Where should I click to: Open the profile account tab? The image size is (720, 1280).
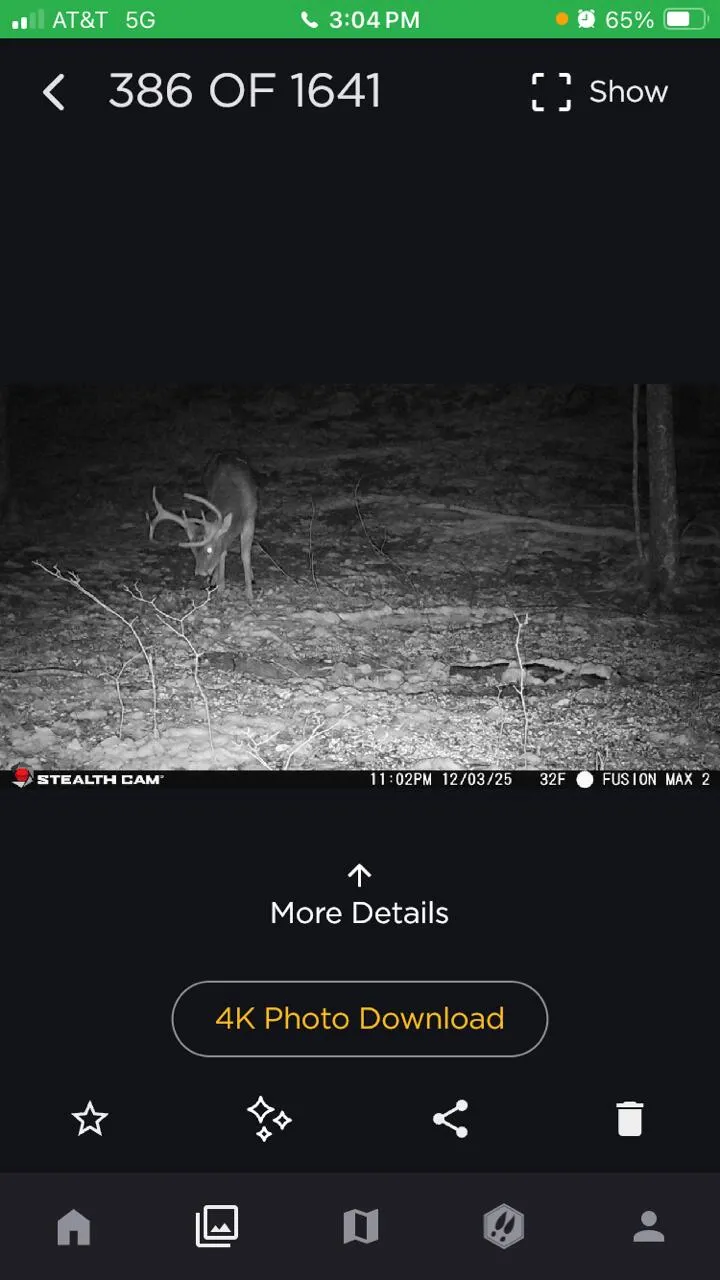point(648,1227)
